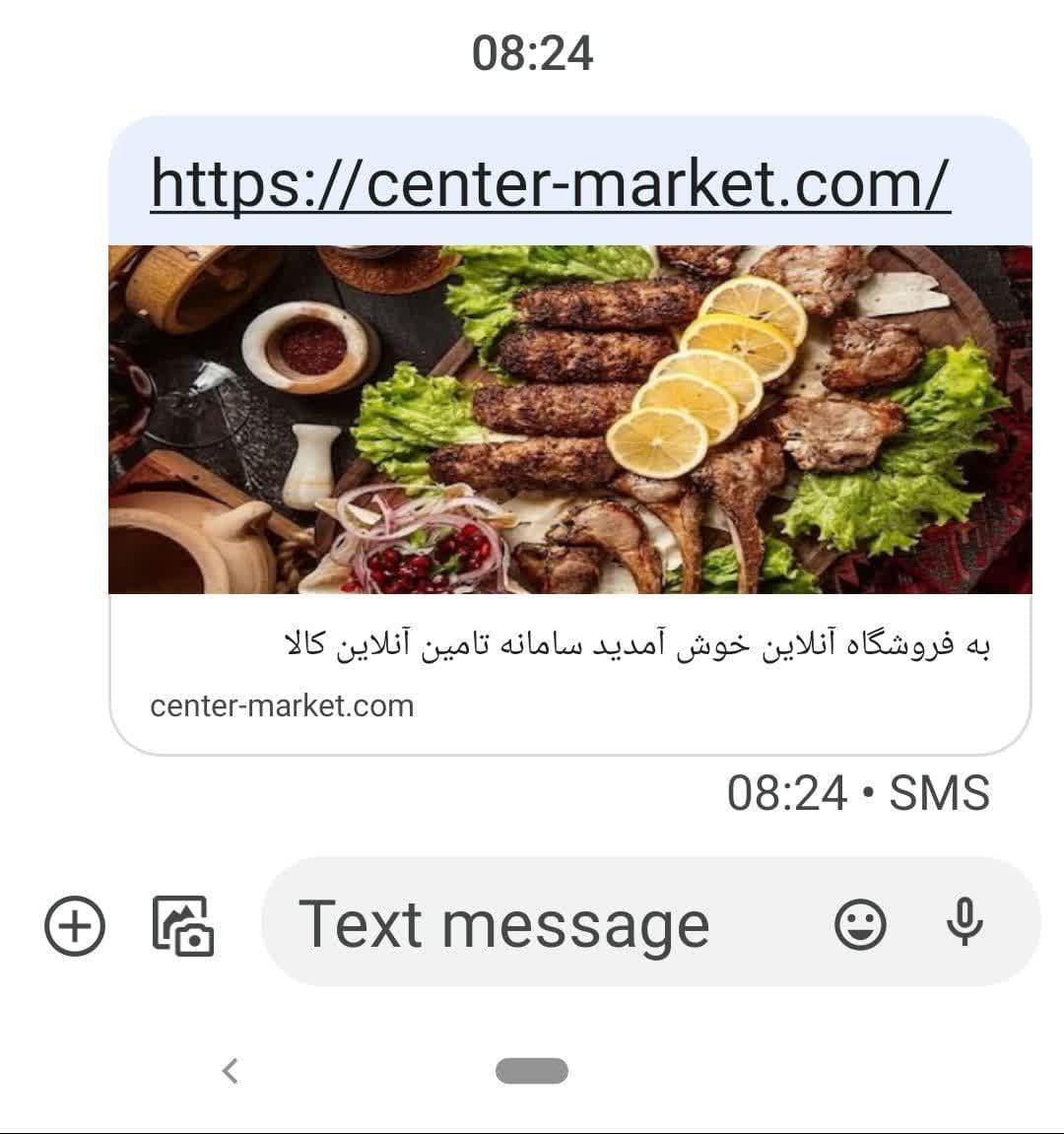Viewport: 1064px width, 1134px height.
Task: Focus the Text message field
Action: click(532, 924)
